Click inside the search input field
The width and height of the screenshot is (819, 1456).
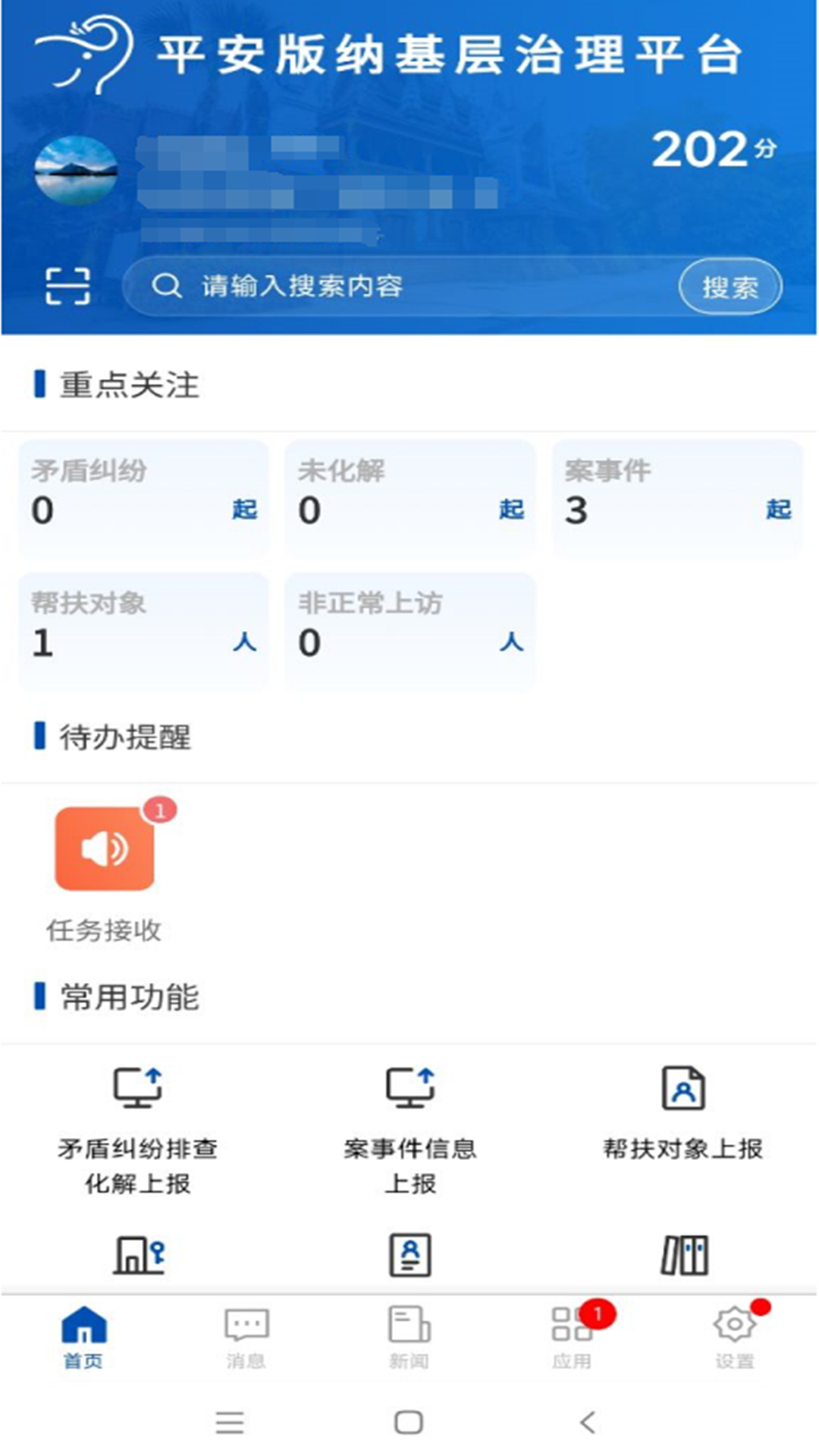tap(379, 286)
